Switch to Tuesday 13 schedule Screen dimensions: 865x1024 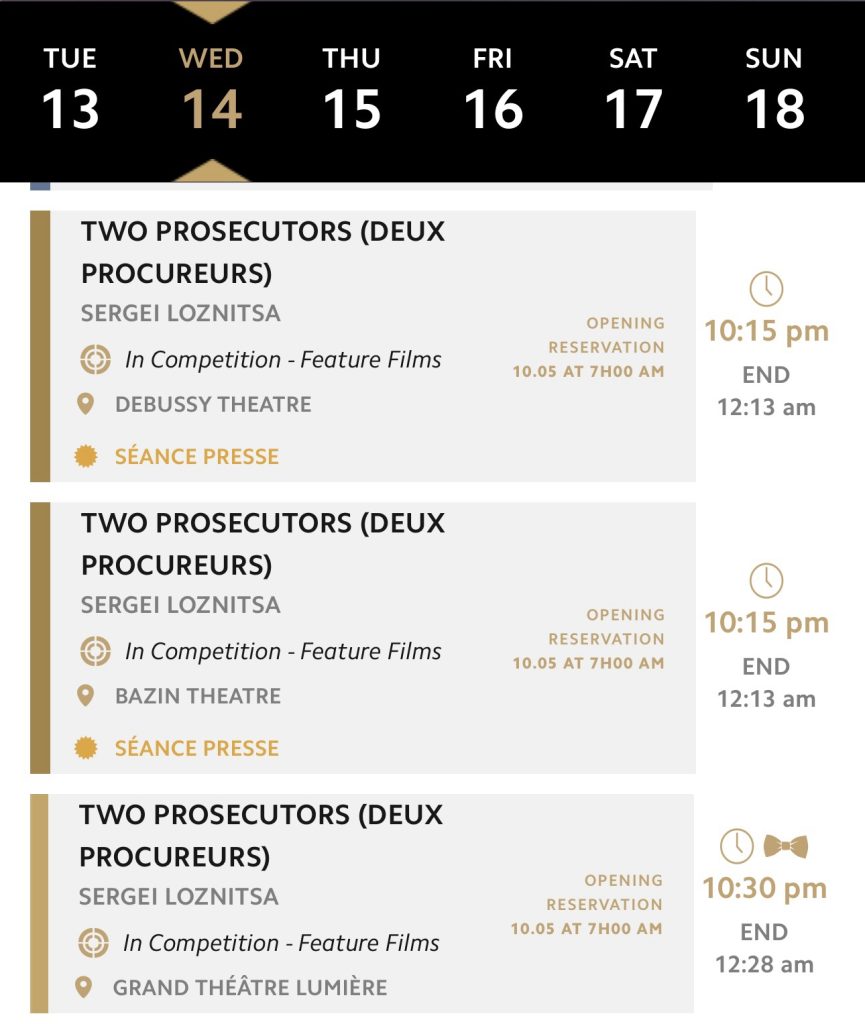(71, 90)
